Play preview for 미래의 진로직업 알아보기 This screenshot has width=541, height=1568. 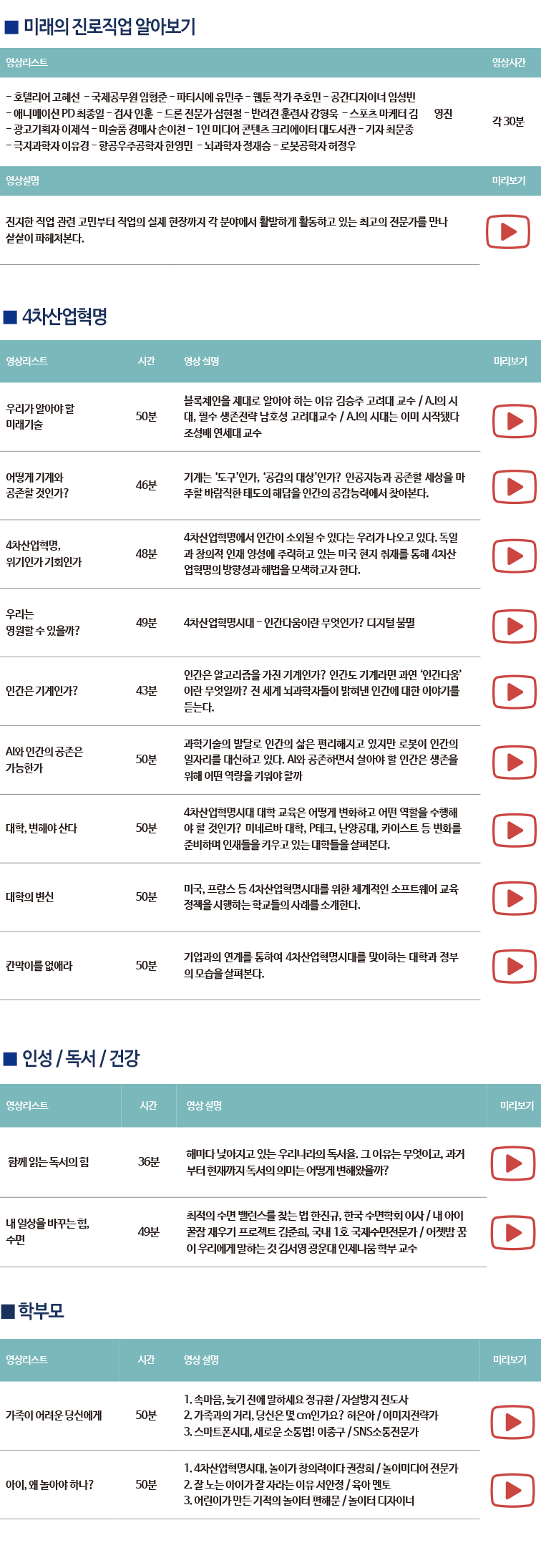click(508, 231)
